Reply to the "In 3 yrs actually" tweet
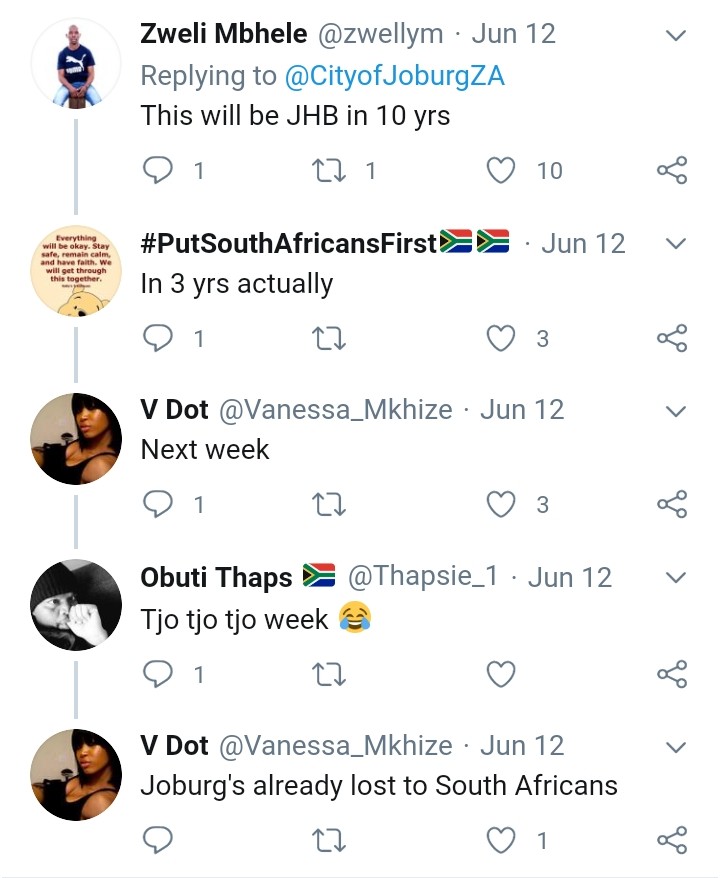The height and width of the screenshot is (878, 720). [160, 339]
